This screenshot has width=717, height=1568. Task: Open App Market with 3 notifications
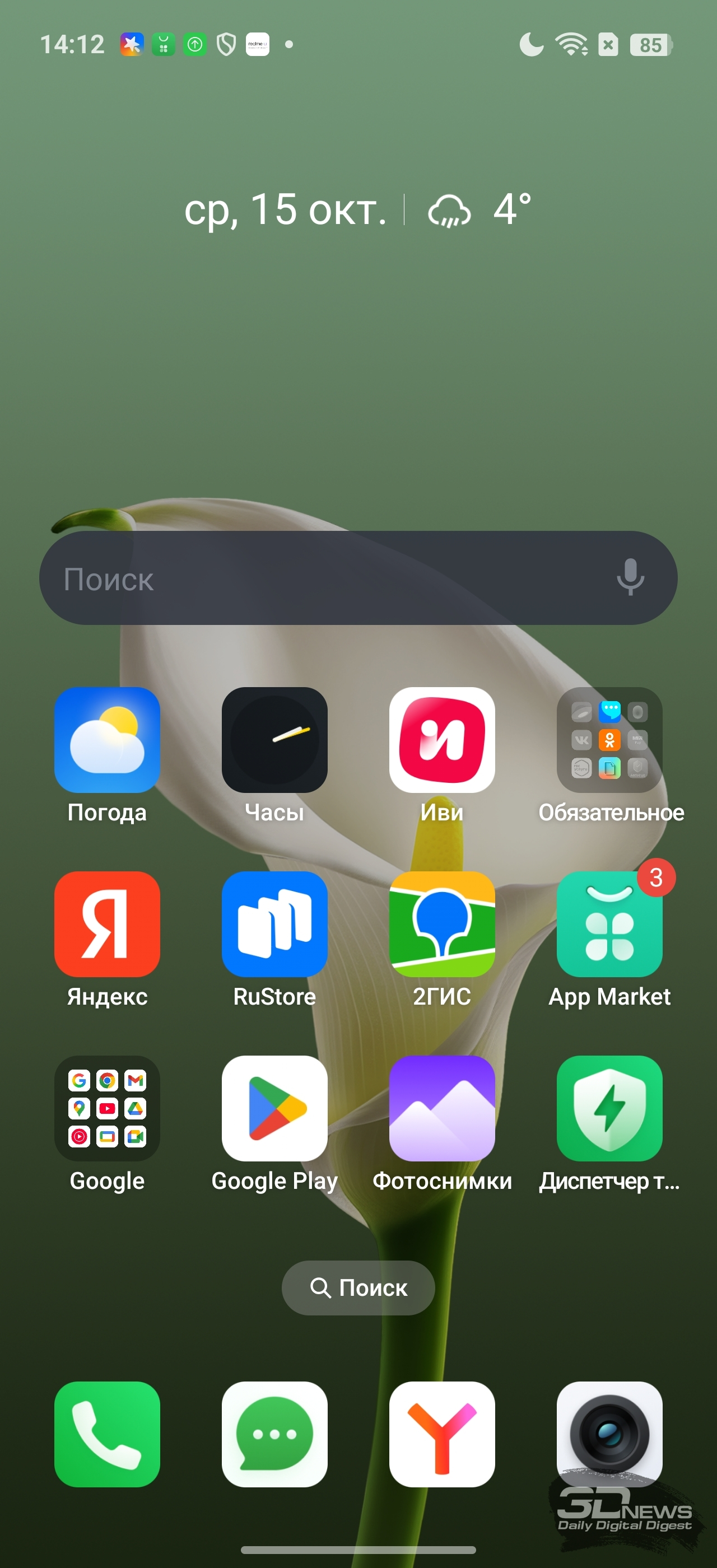pyautogui.click(x=609, y=924)
